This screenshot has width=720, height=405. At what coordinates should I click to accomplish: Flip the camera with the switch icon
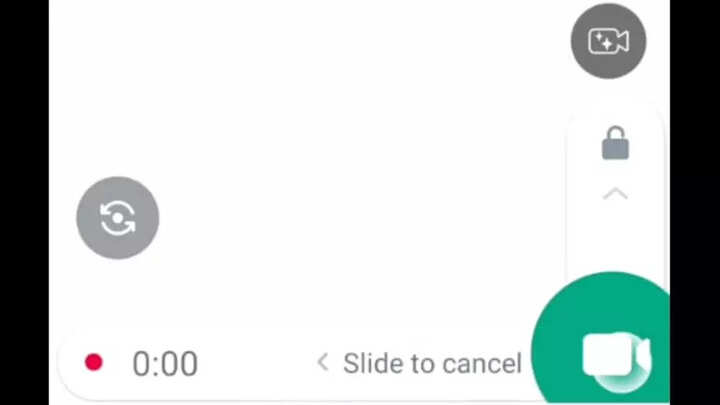point(117,217)
